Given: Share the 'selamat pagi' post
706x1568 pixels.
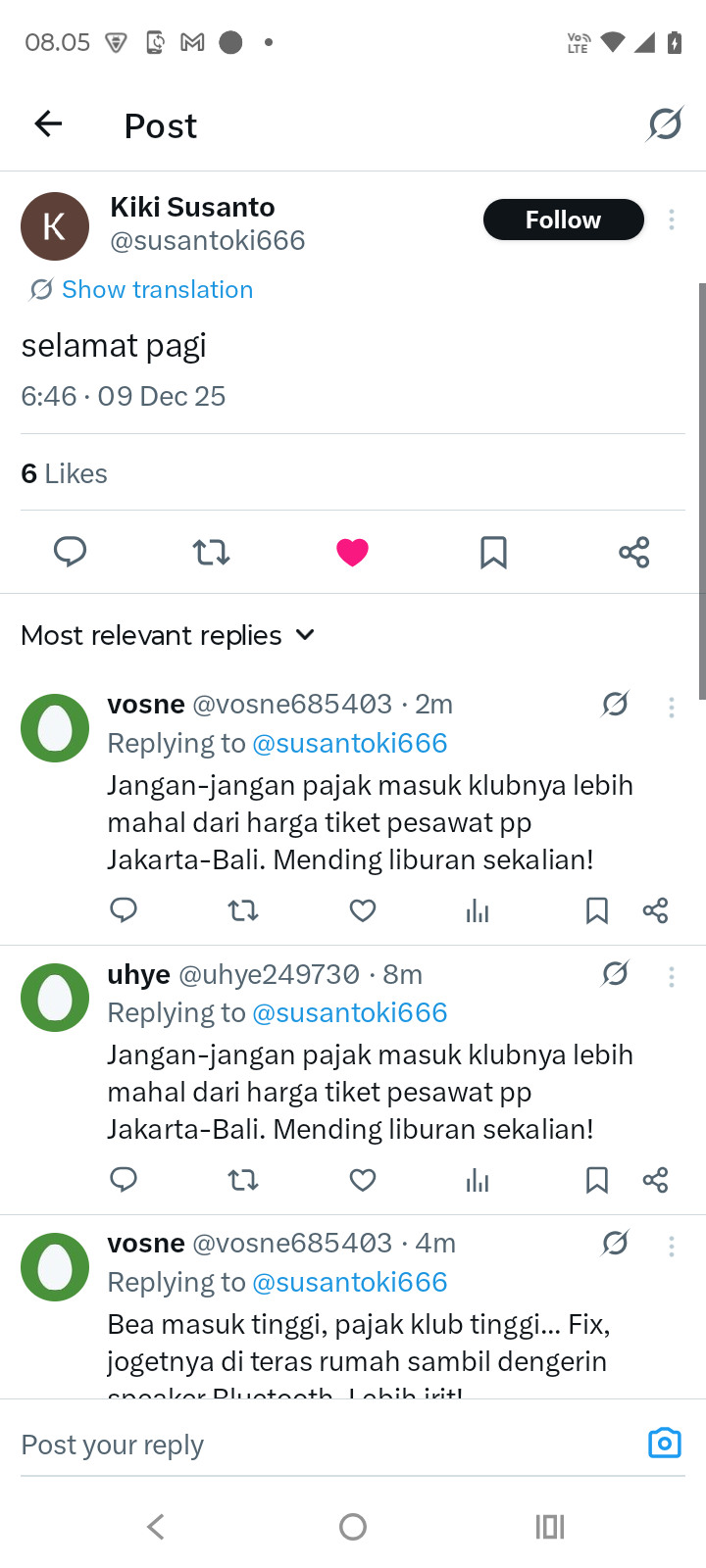Looking at the screenshot, I should coord(634,552).
